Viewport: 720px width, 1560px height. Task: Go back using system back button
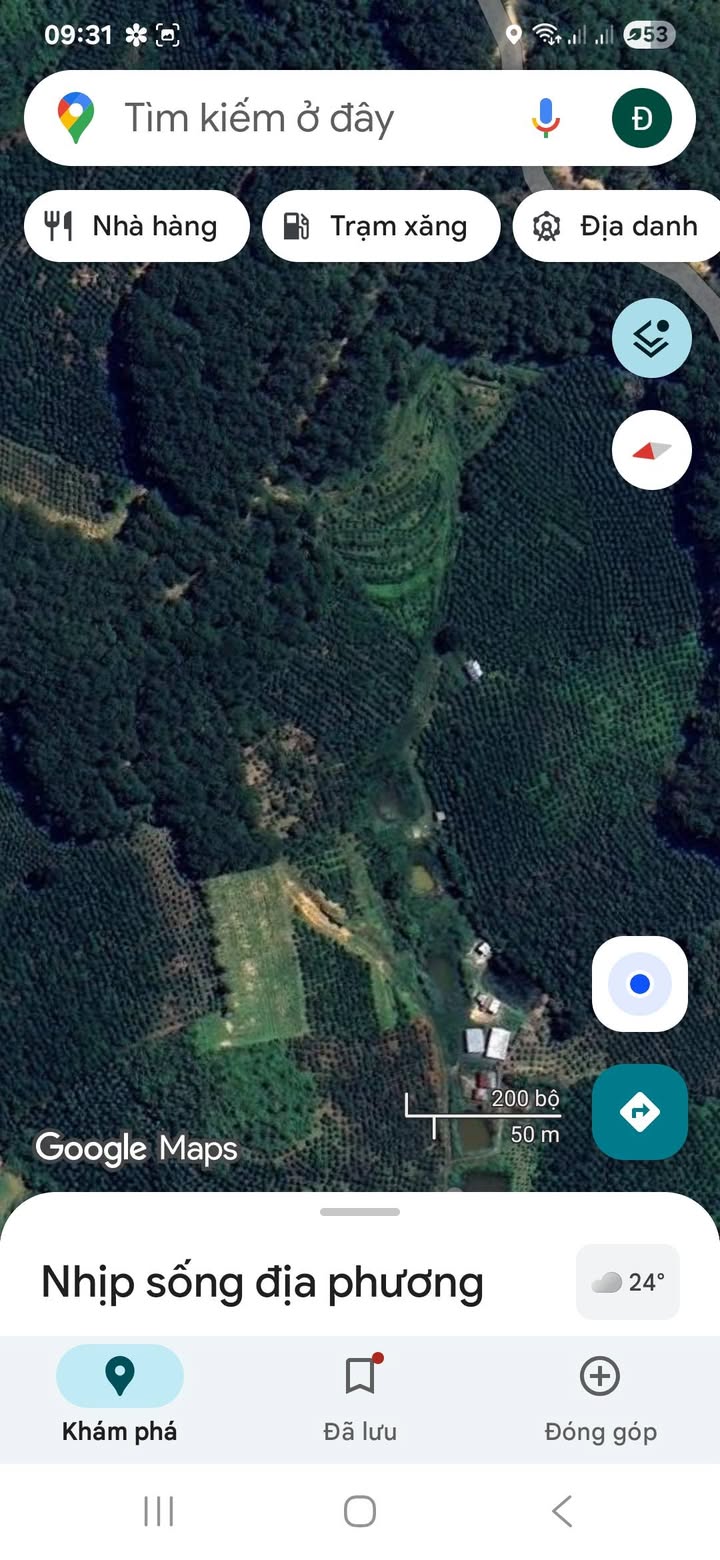[562, 1511]
